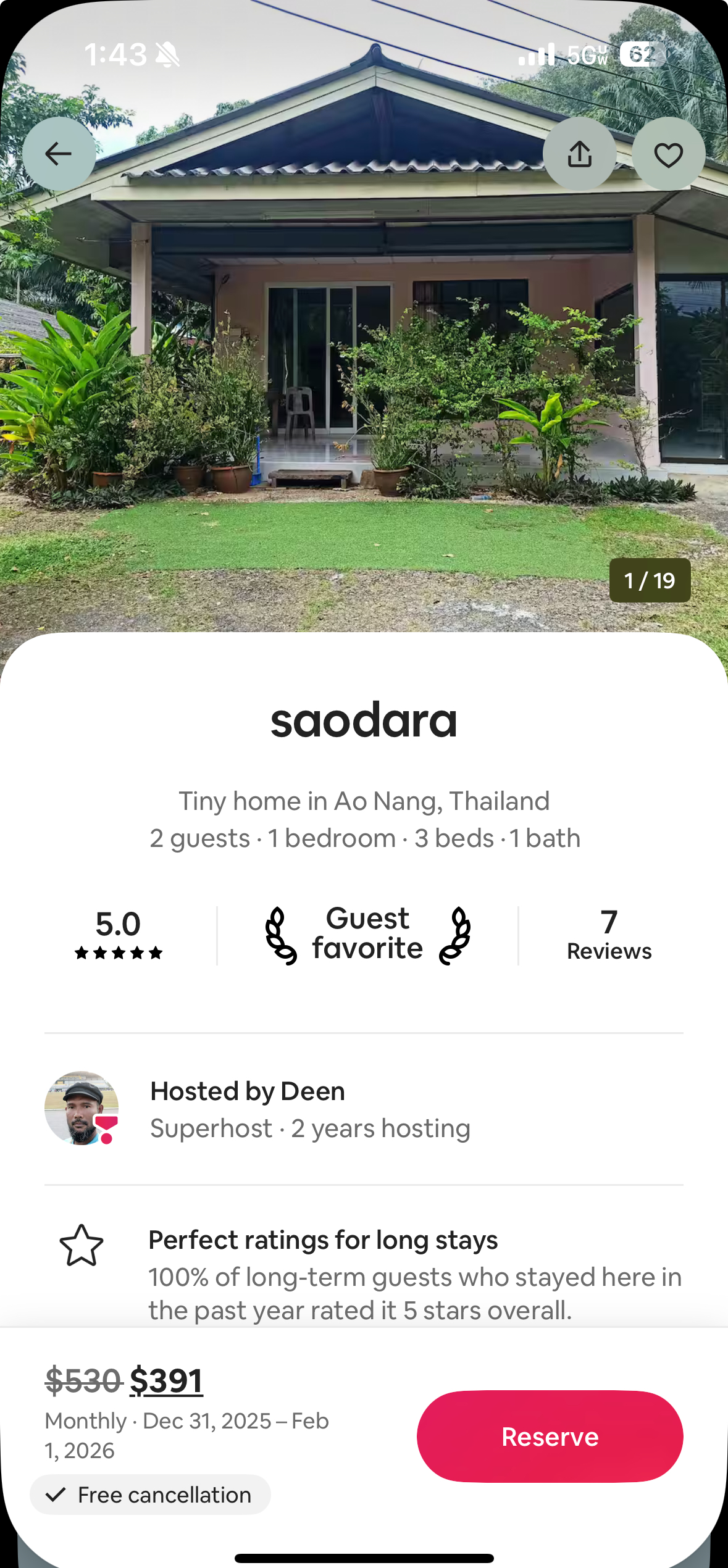Open the 7 Reviews section
Image resolution: width=728 pixels, height=1568 pixels.
point(609,935)
